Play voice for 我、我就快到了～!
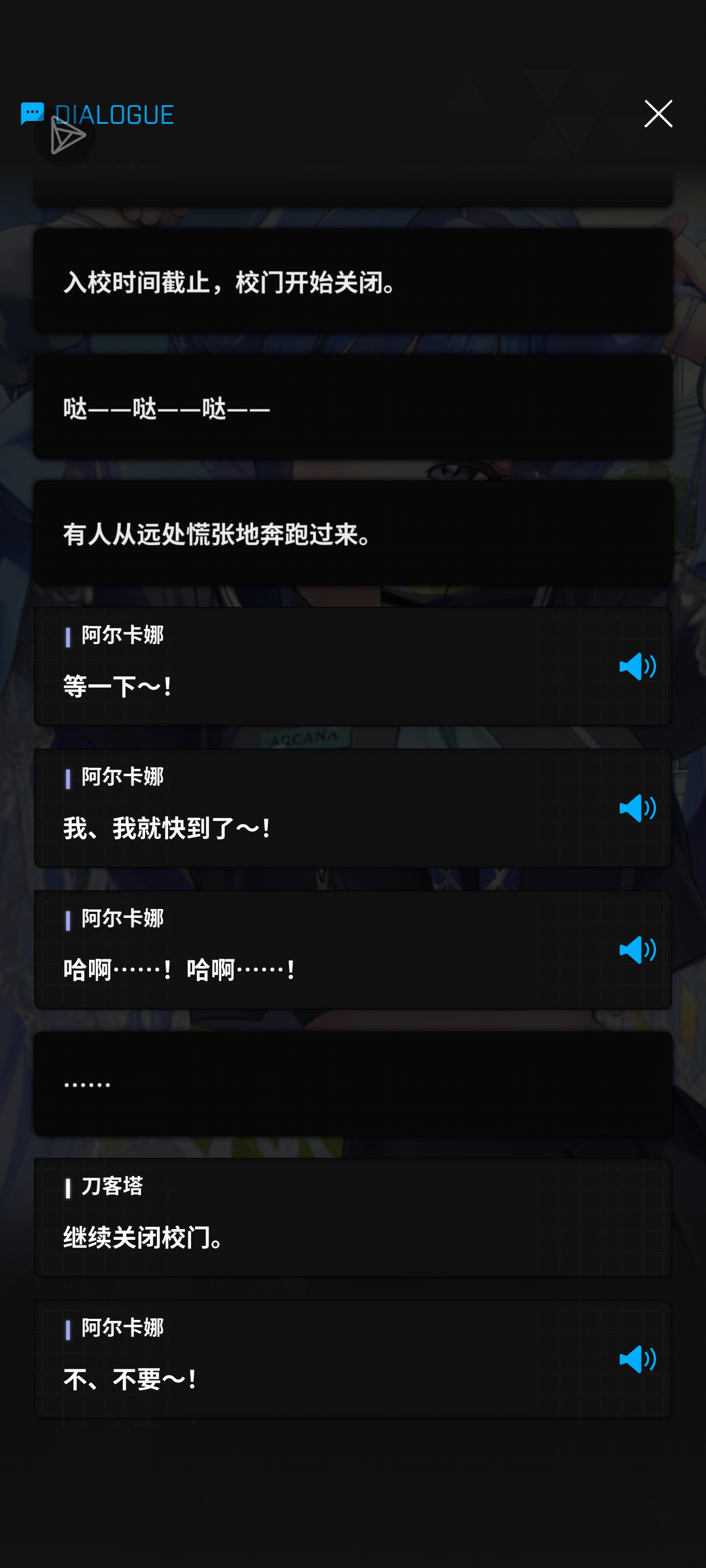This screenshot has height=1568, width=706. pyautogui.click(x=637, y=808)
